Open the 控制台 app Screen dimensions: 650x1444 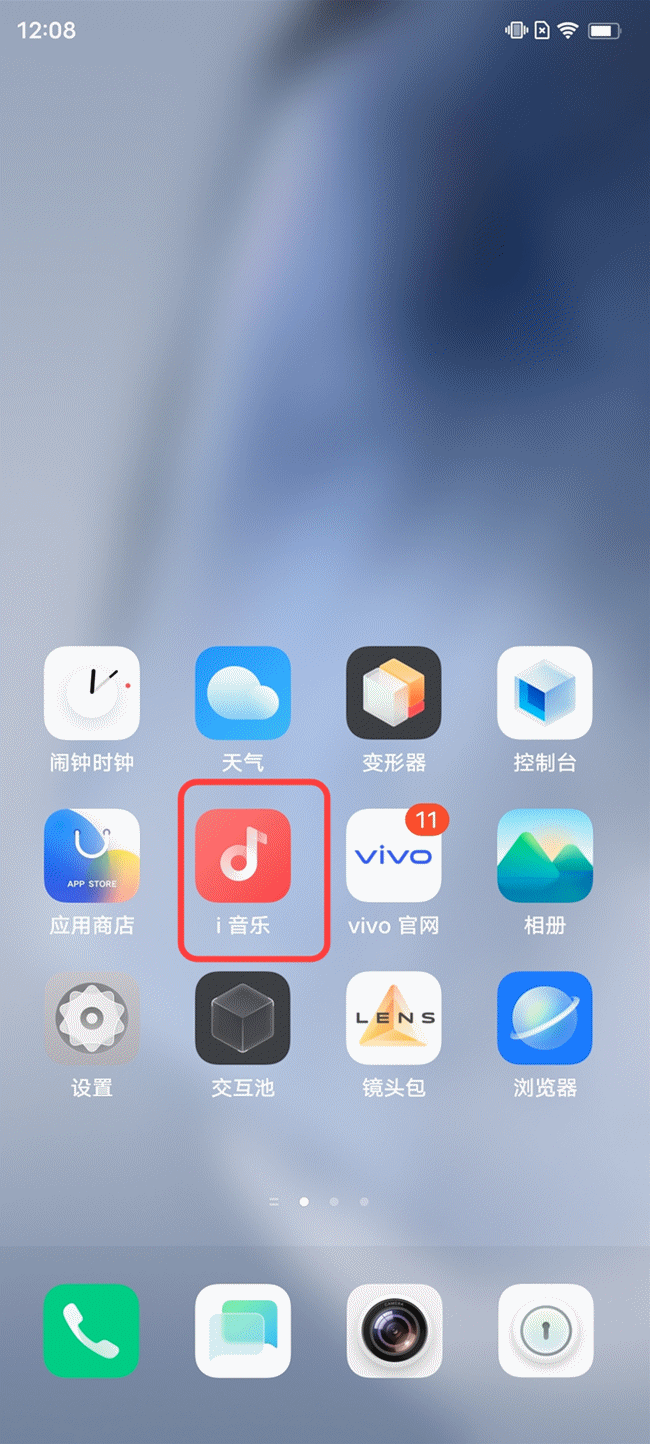pos(545,693)
